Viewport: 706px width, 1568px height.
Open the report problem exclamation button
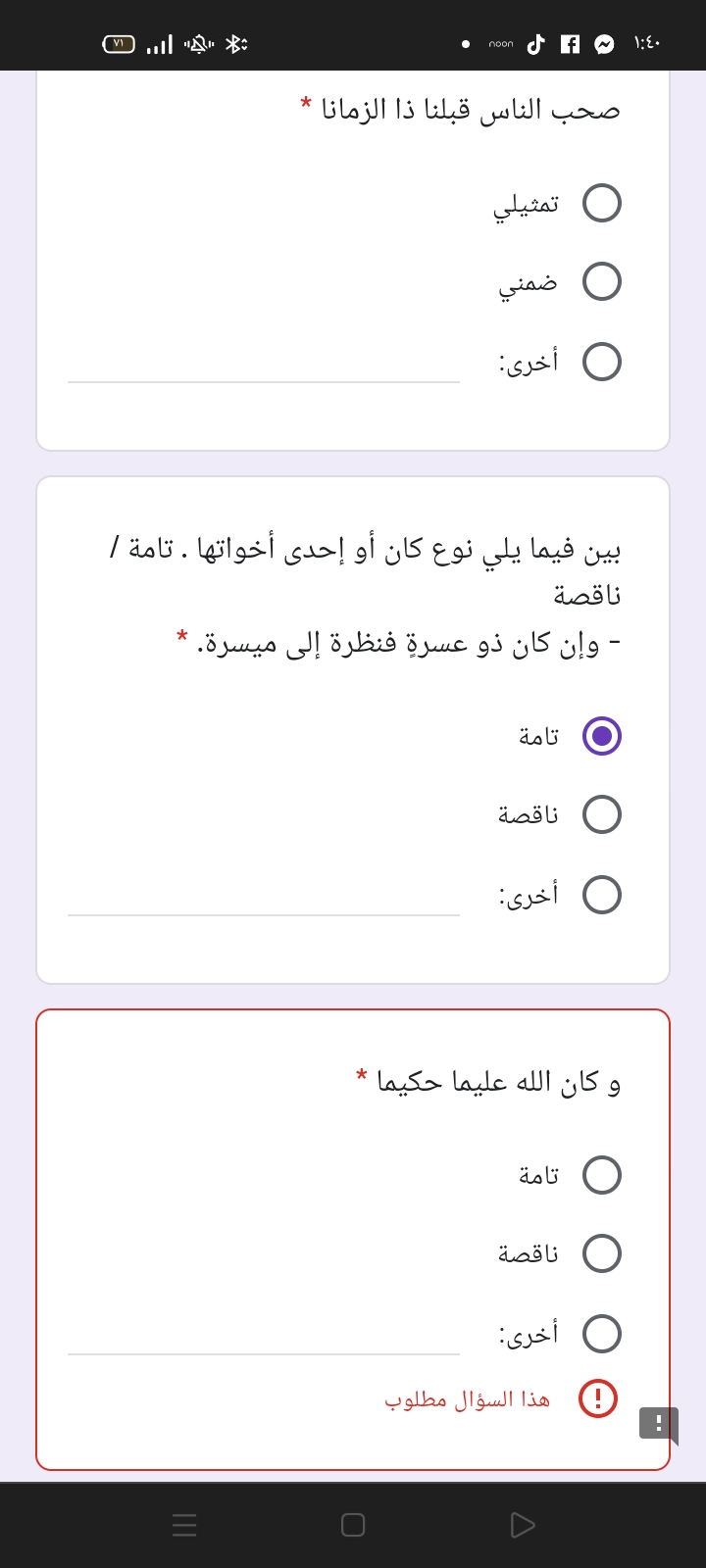point(659,1424)
